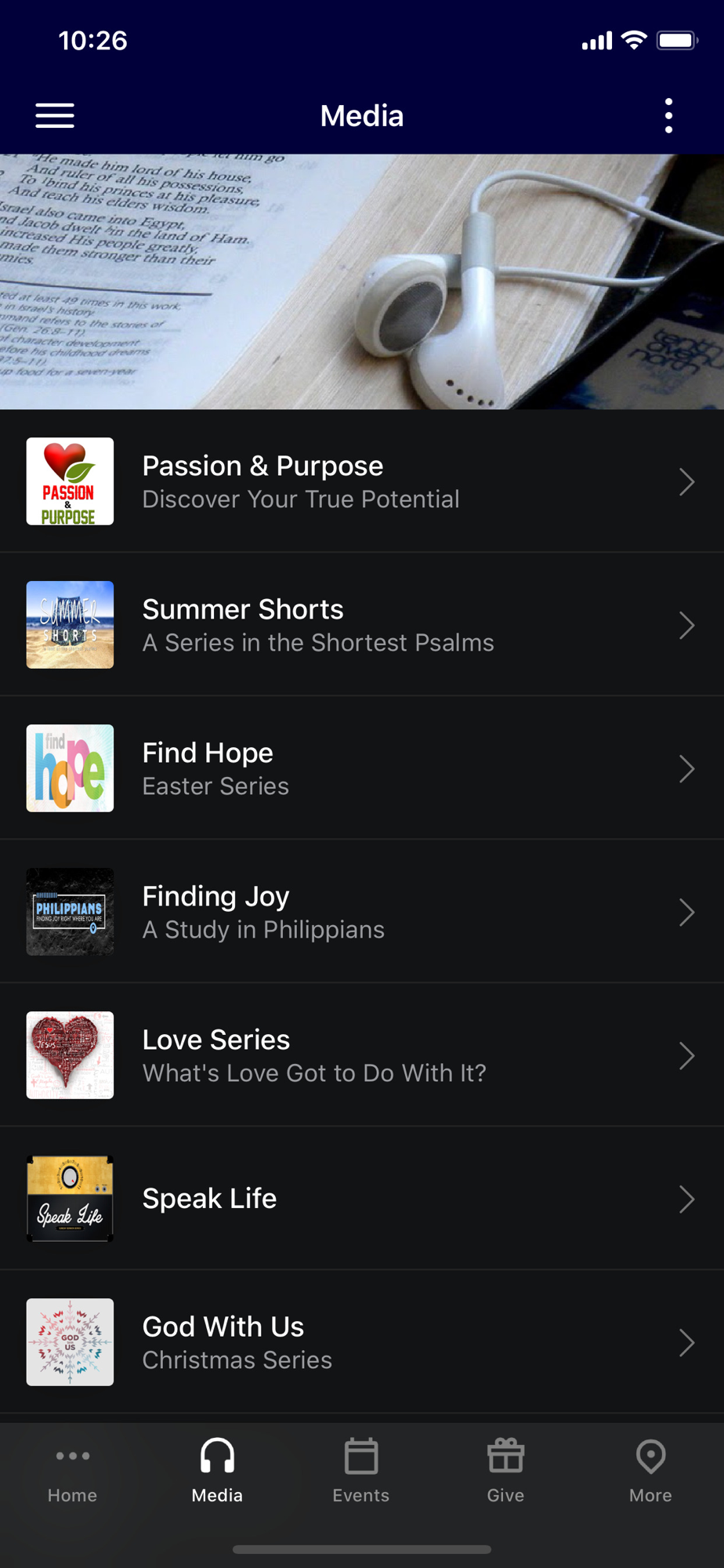Open the three-dot overflow menu
The height and width of the screenshot is (1568, 724).
point(668,116)
